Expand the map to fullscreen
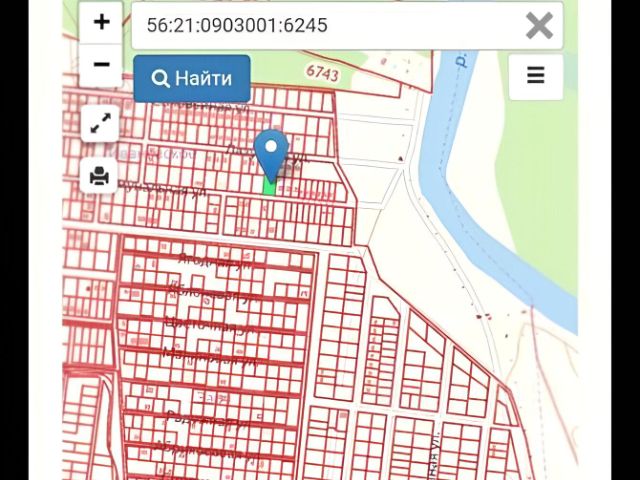Screen dimensions: 640x480 coord(100,124)
